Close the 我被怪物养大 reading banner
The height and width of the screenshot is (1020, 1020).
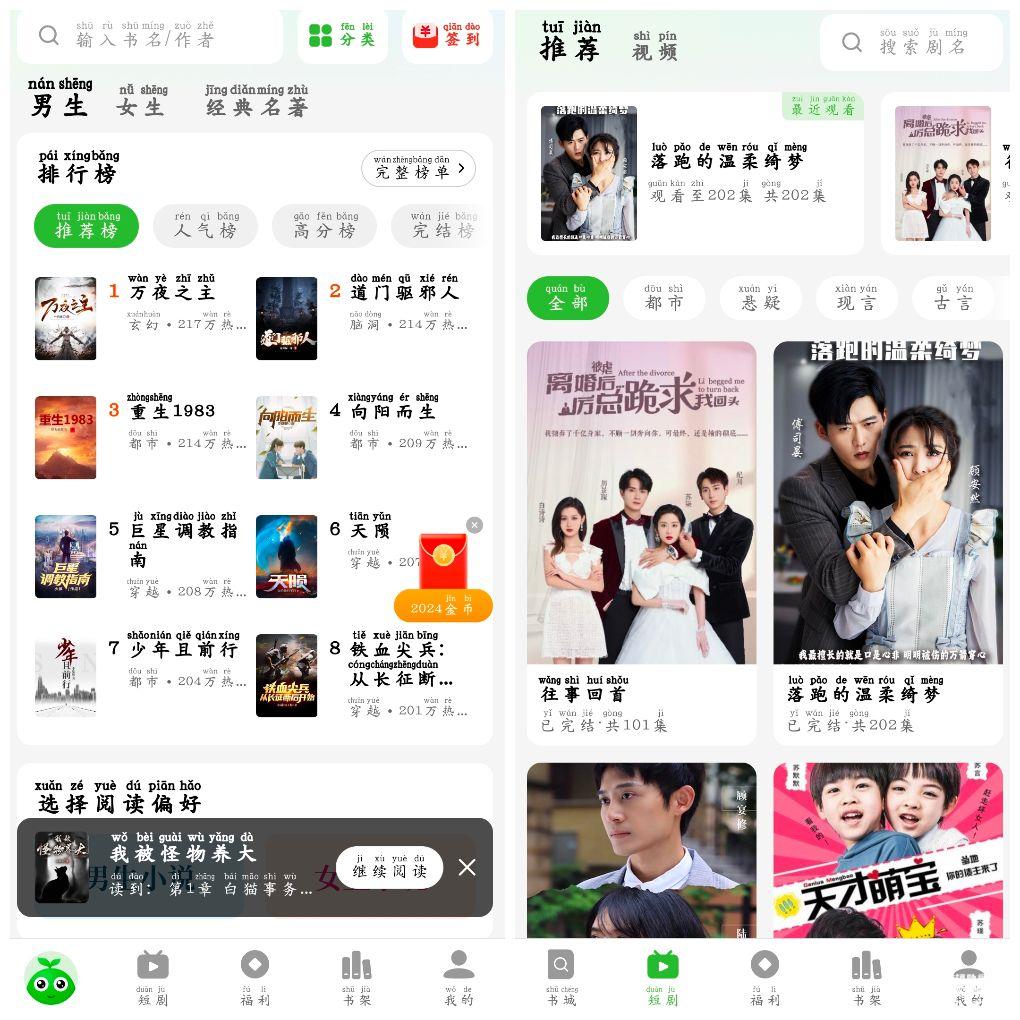coord(467,867)
